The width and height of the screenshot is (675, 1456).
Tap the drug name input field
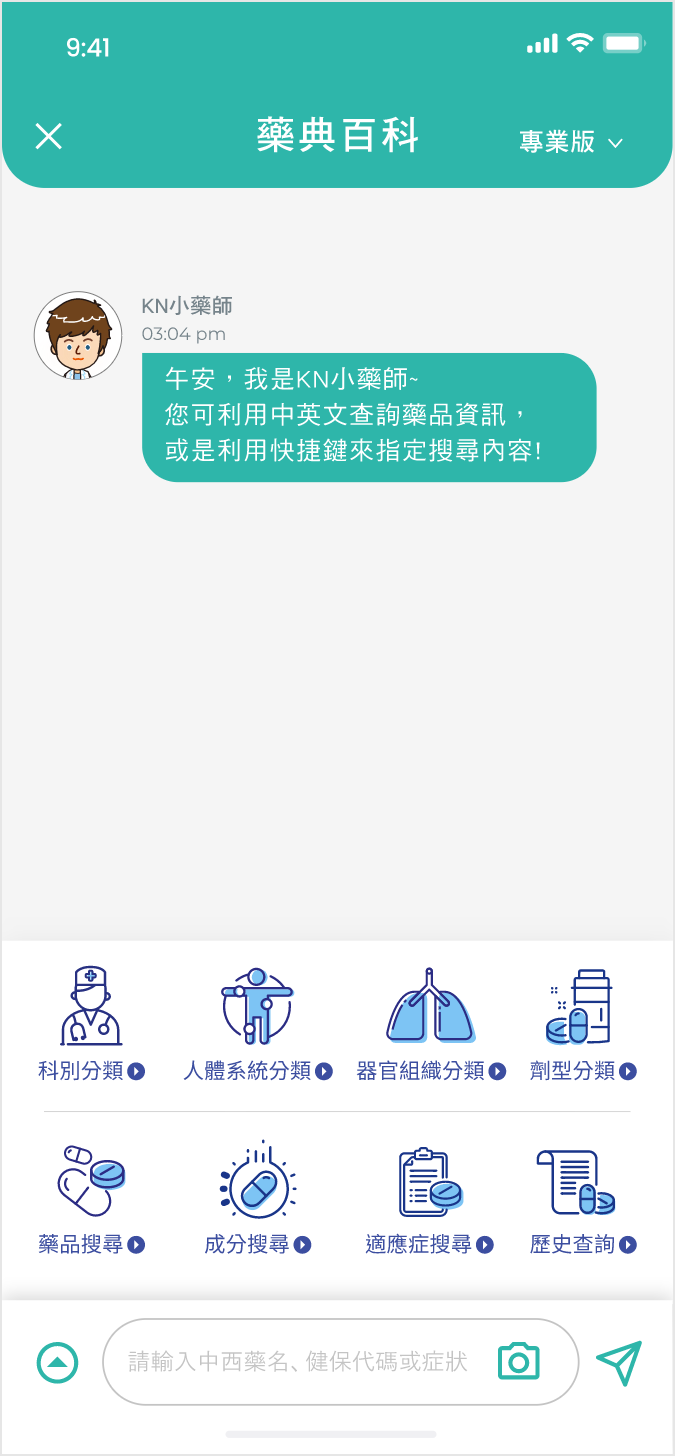coord(298,1362)
